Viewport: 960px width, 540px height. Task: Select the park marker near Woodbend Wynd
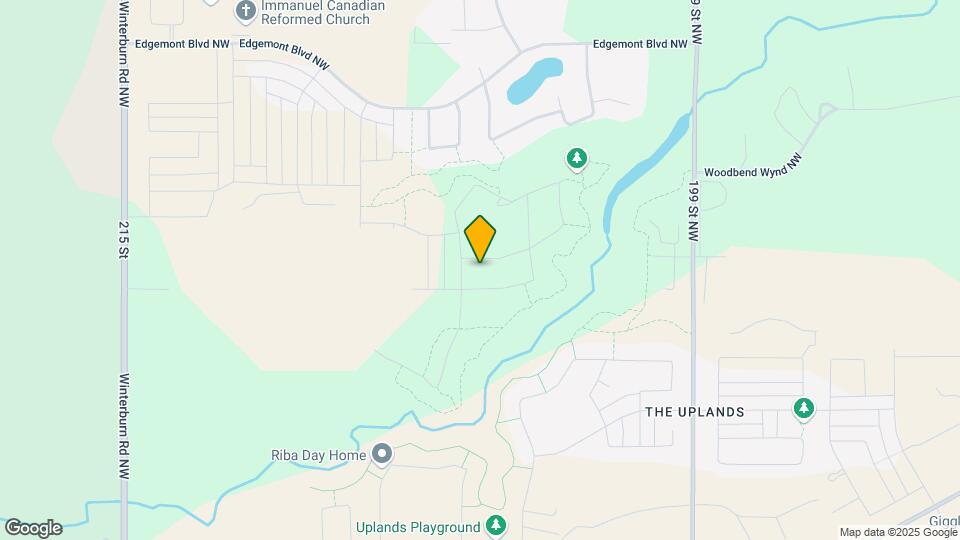[x=576, y=158]
